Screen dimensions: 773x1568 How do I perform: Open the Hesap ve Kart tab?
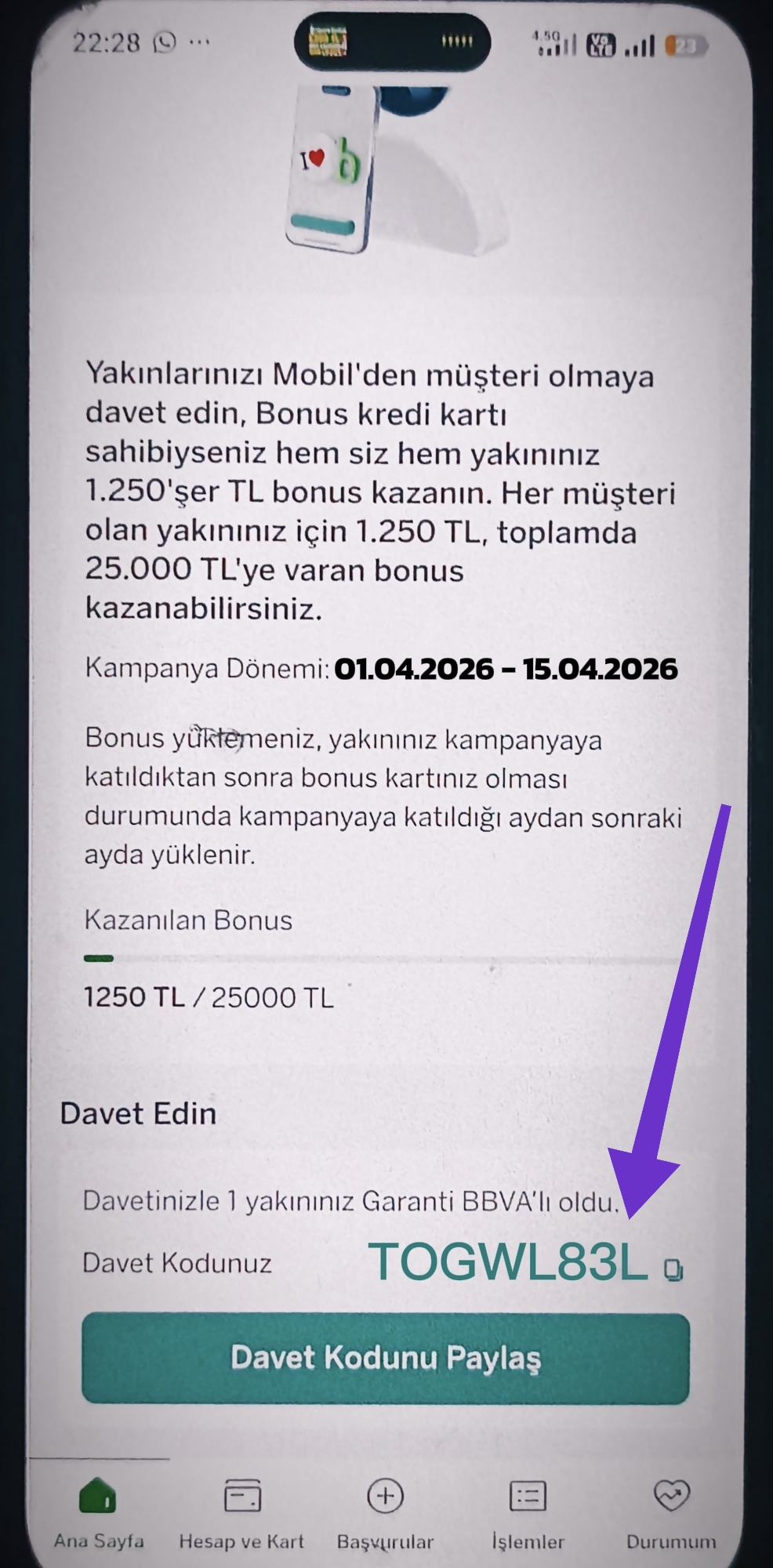click(x=241, y=1513)
